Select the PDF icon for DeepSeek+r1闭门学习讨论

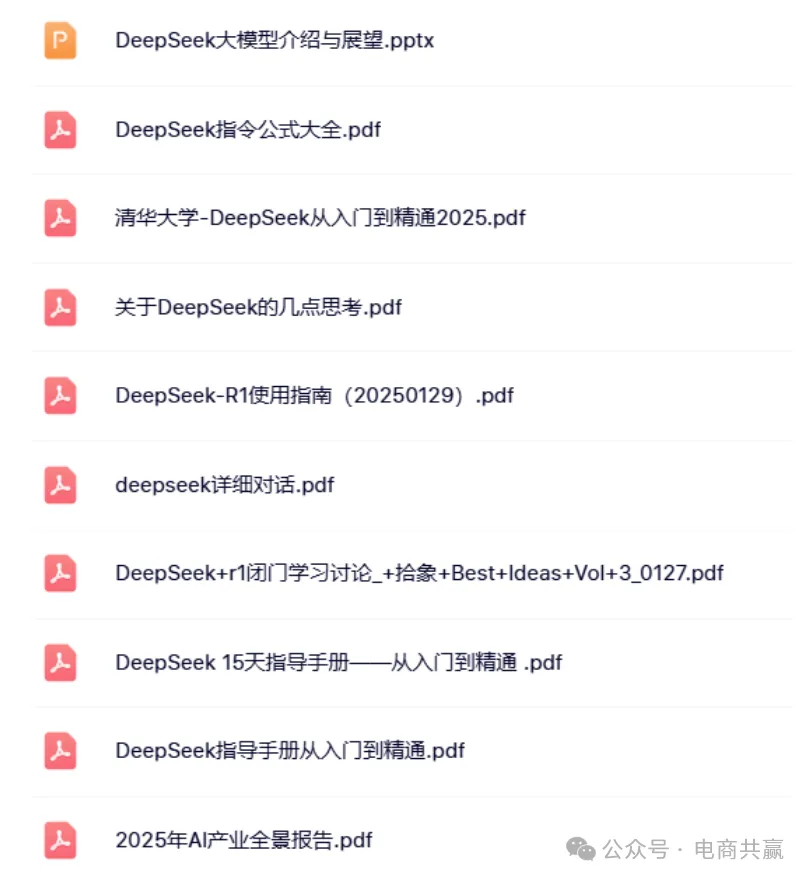click(x=60, y=573)
